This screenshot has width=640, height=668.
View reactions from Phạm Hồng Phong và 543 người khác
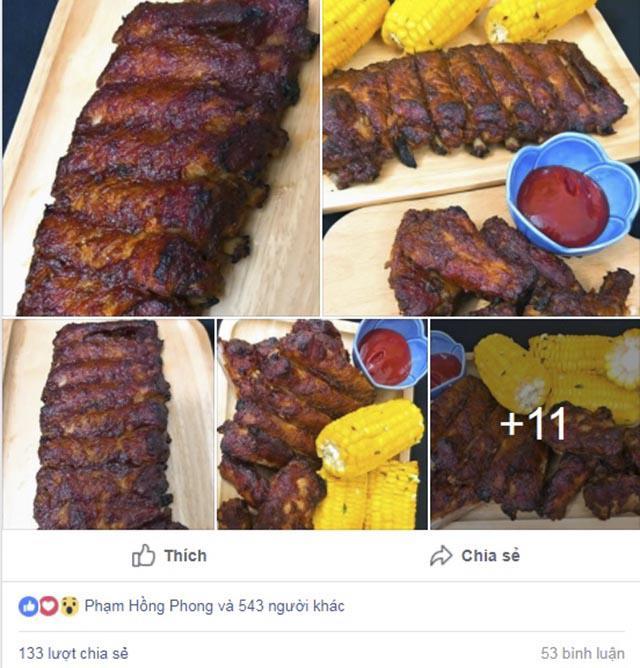(214, 606)
